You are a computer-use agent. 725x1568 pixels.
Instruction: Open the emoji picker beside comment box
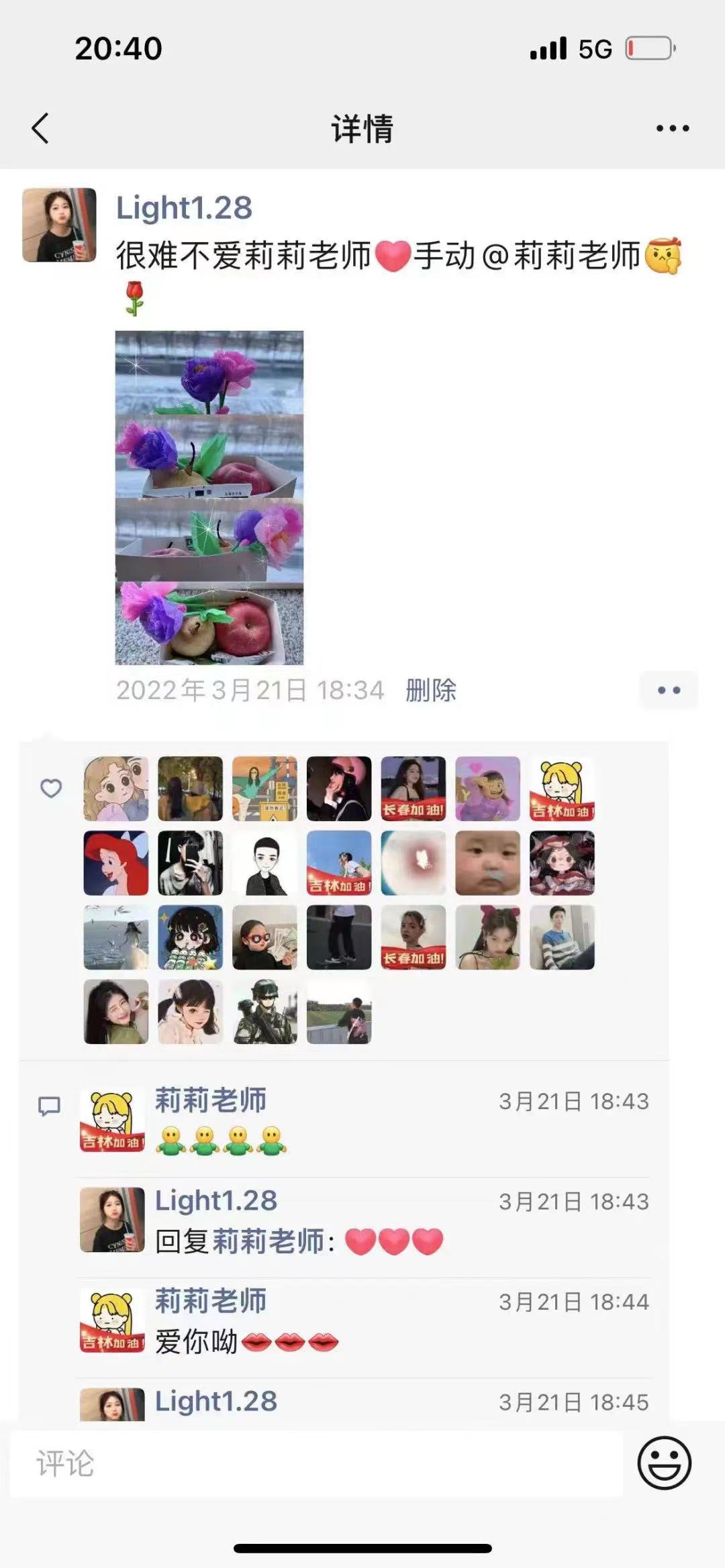point(664,1463)
